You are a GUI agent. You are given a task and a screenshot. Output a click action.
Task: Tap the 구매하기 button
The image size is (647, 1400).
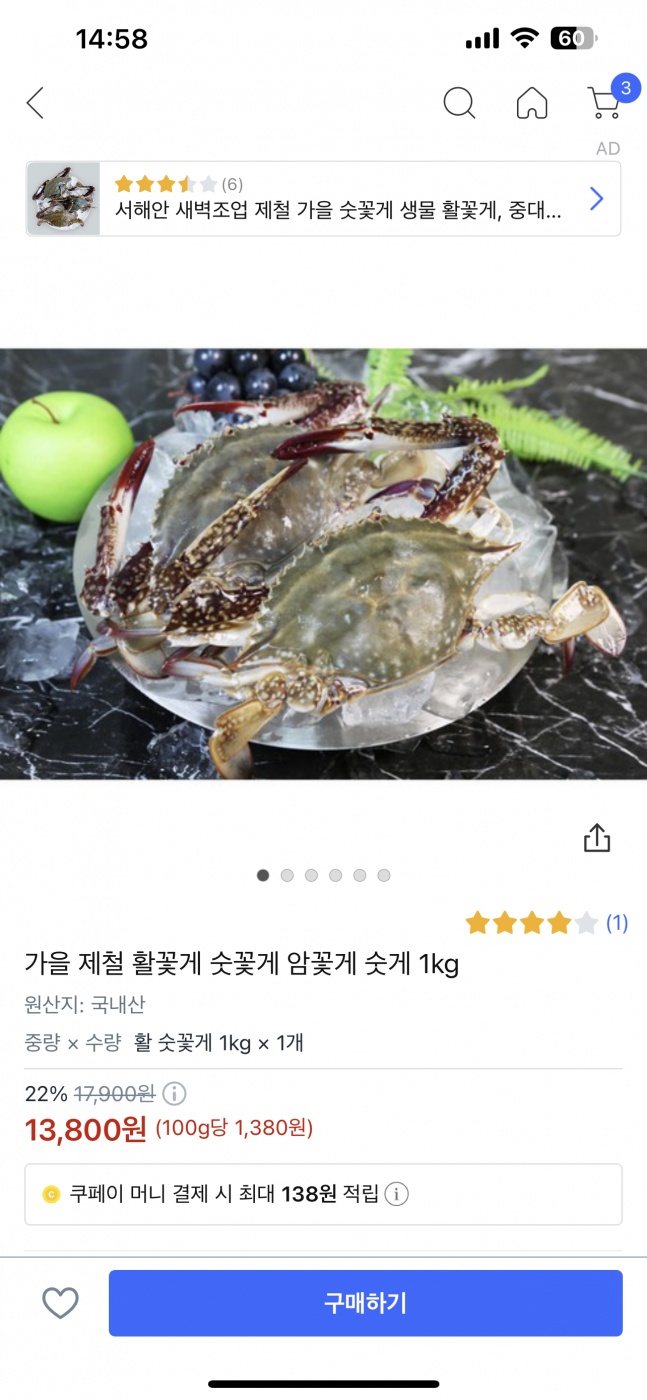coord(365,1303)
